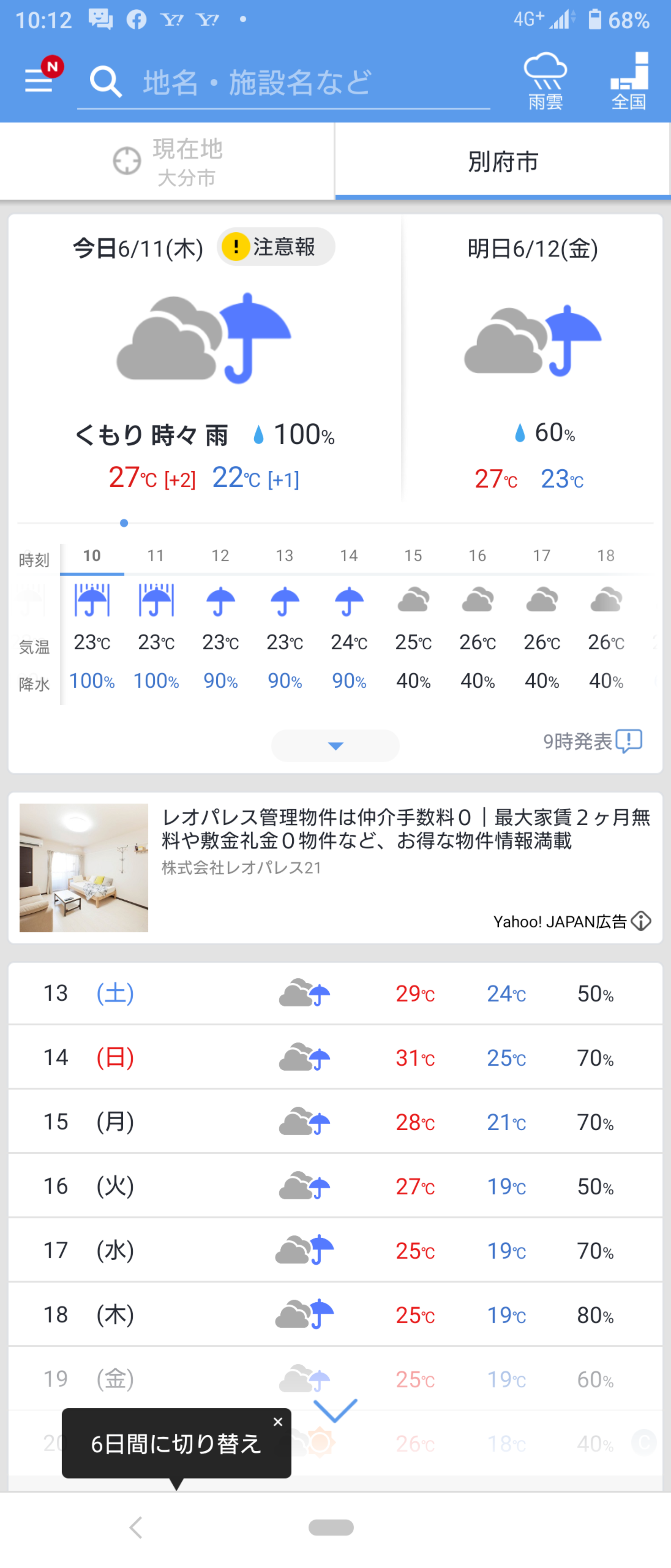
Task: Open forecast for 18 (木)
Action: point(335,1315)
